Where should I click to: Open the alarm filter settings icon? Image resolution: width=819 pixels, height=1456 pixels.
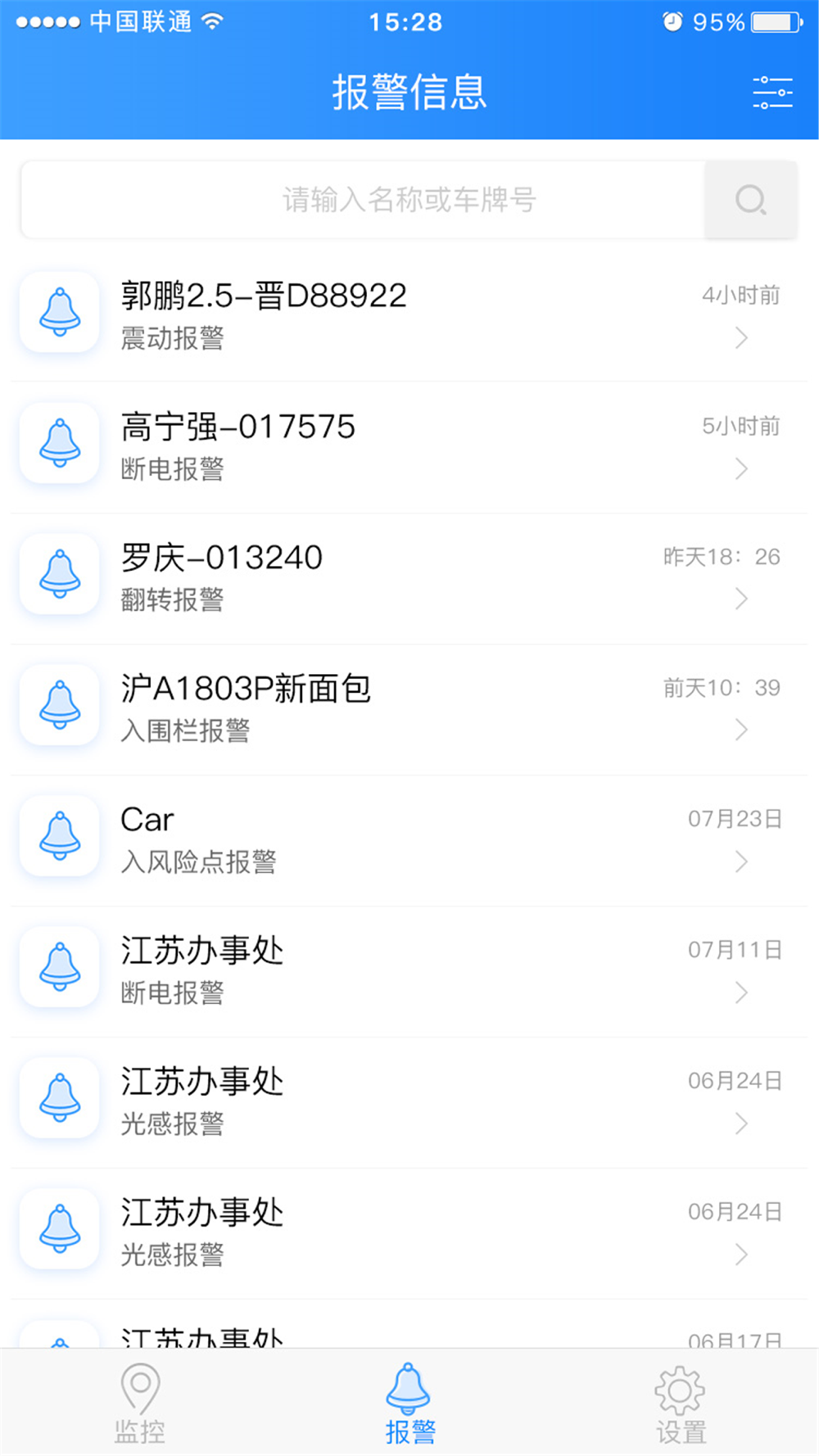772,93
